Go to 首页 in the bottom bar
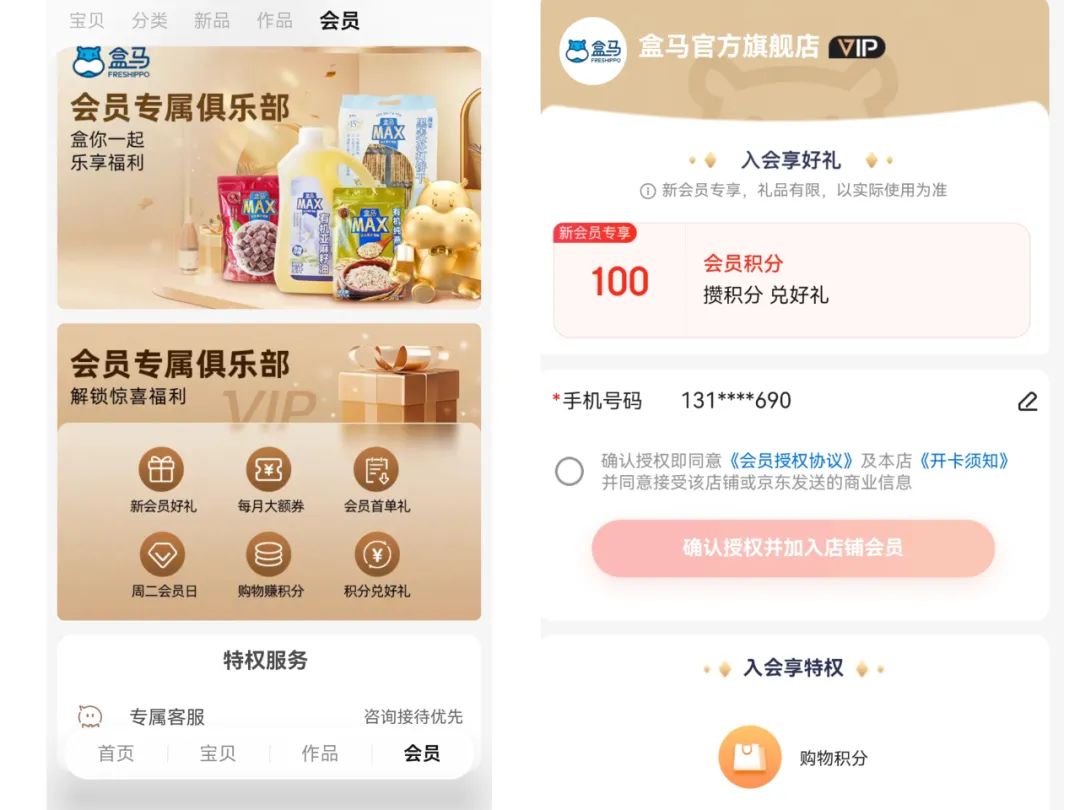This screenshot has width=1080, height=810. point(116,753)
